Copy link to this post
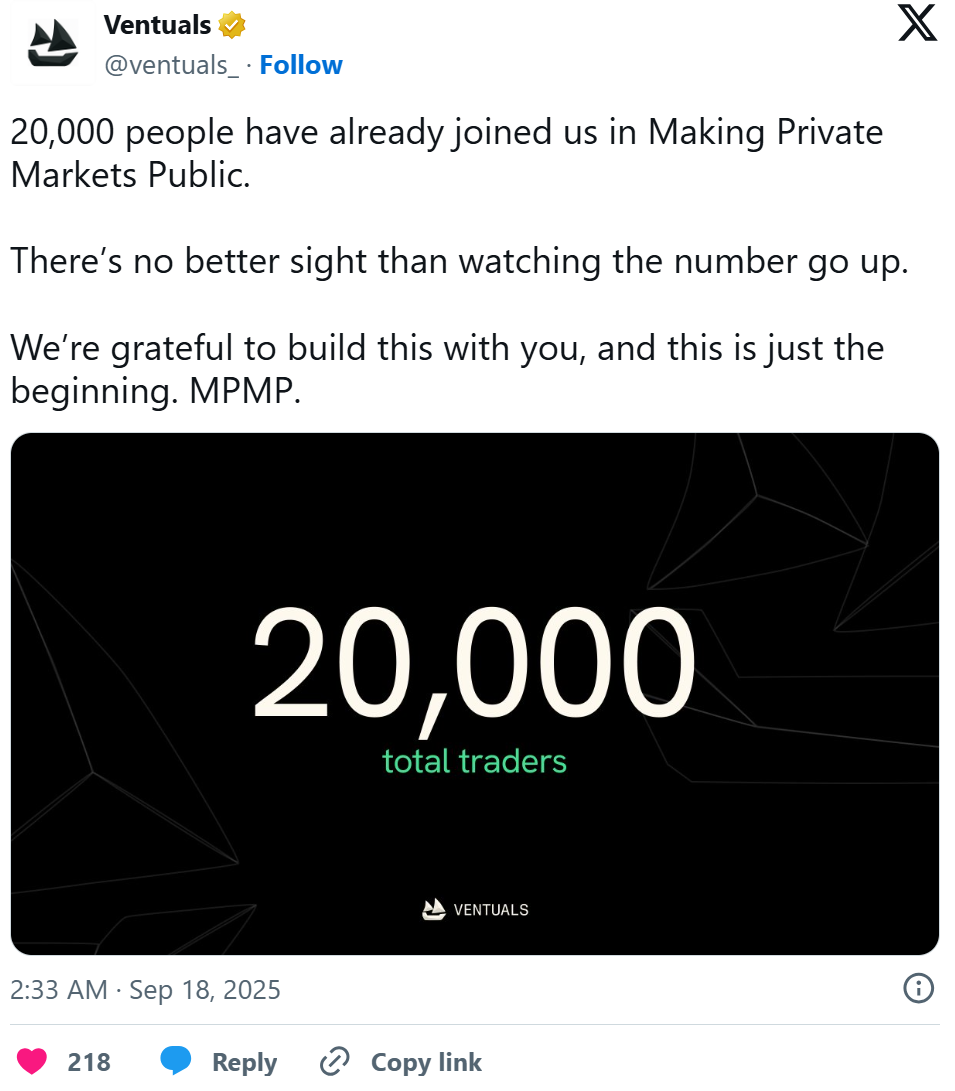The image size is (955, 1091). pos(400,1061)
